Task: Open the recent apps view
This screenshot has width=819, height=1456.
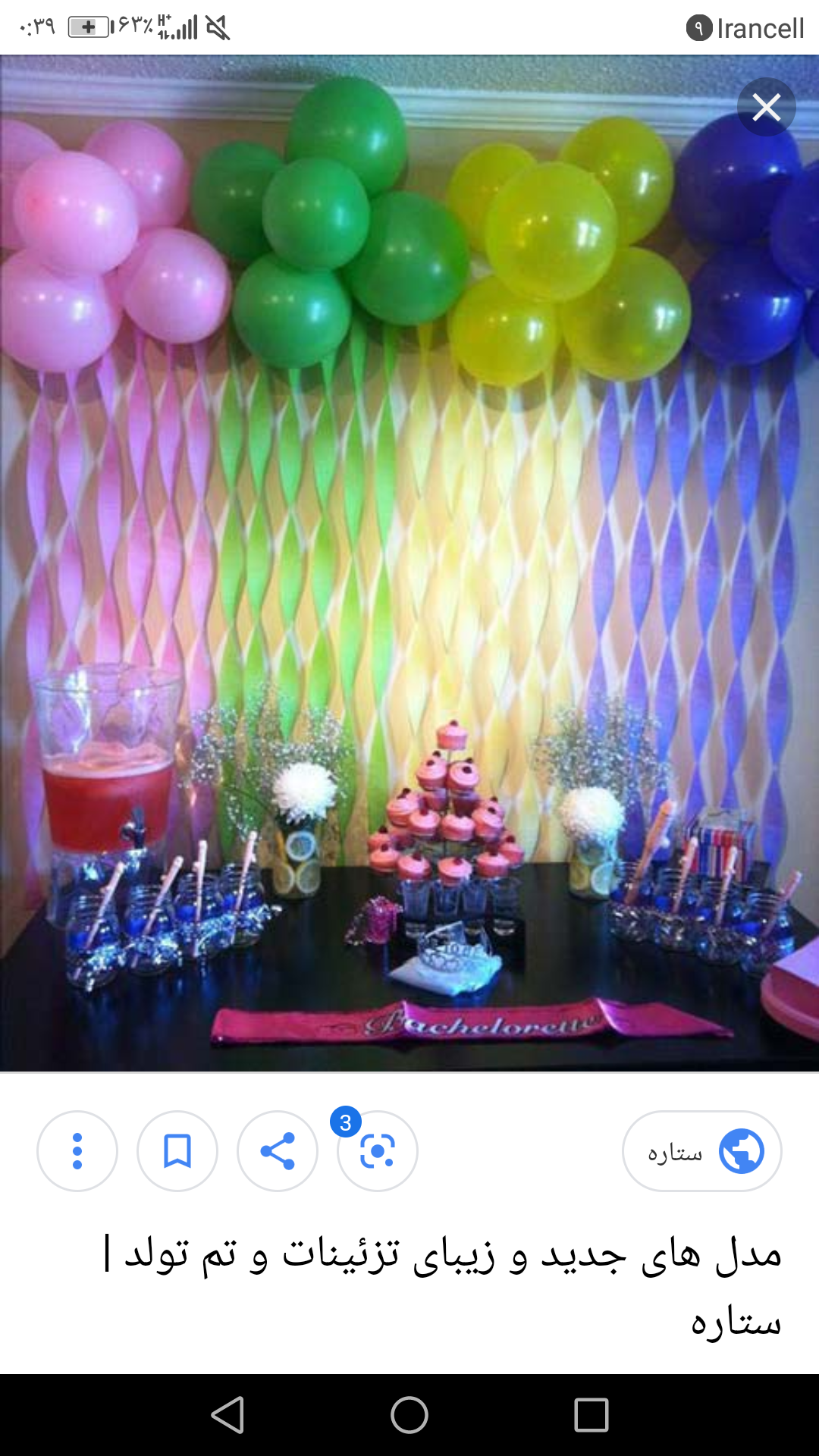Action: click(x=591, y=1415)
